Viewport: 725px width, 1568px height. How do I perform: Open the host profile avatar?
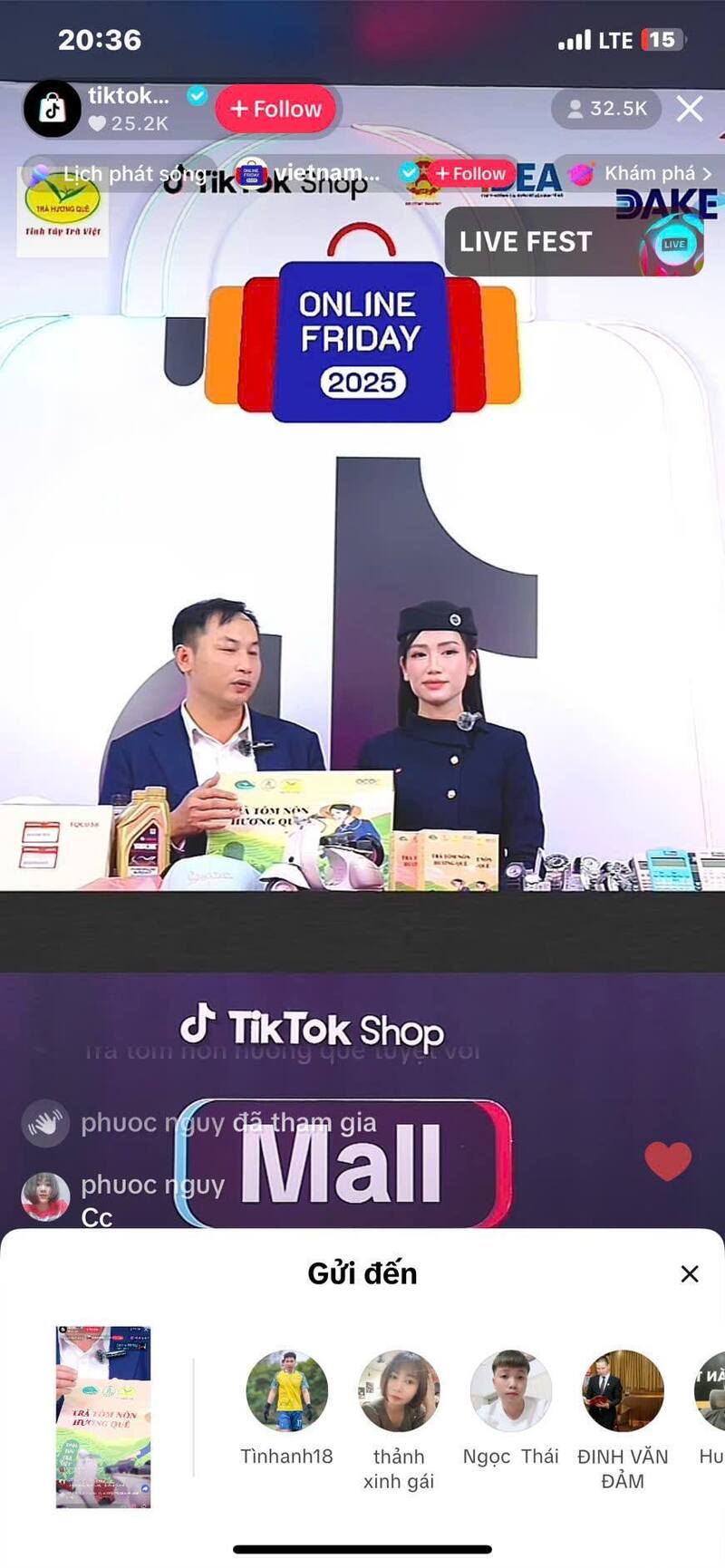[52, 109]
